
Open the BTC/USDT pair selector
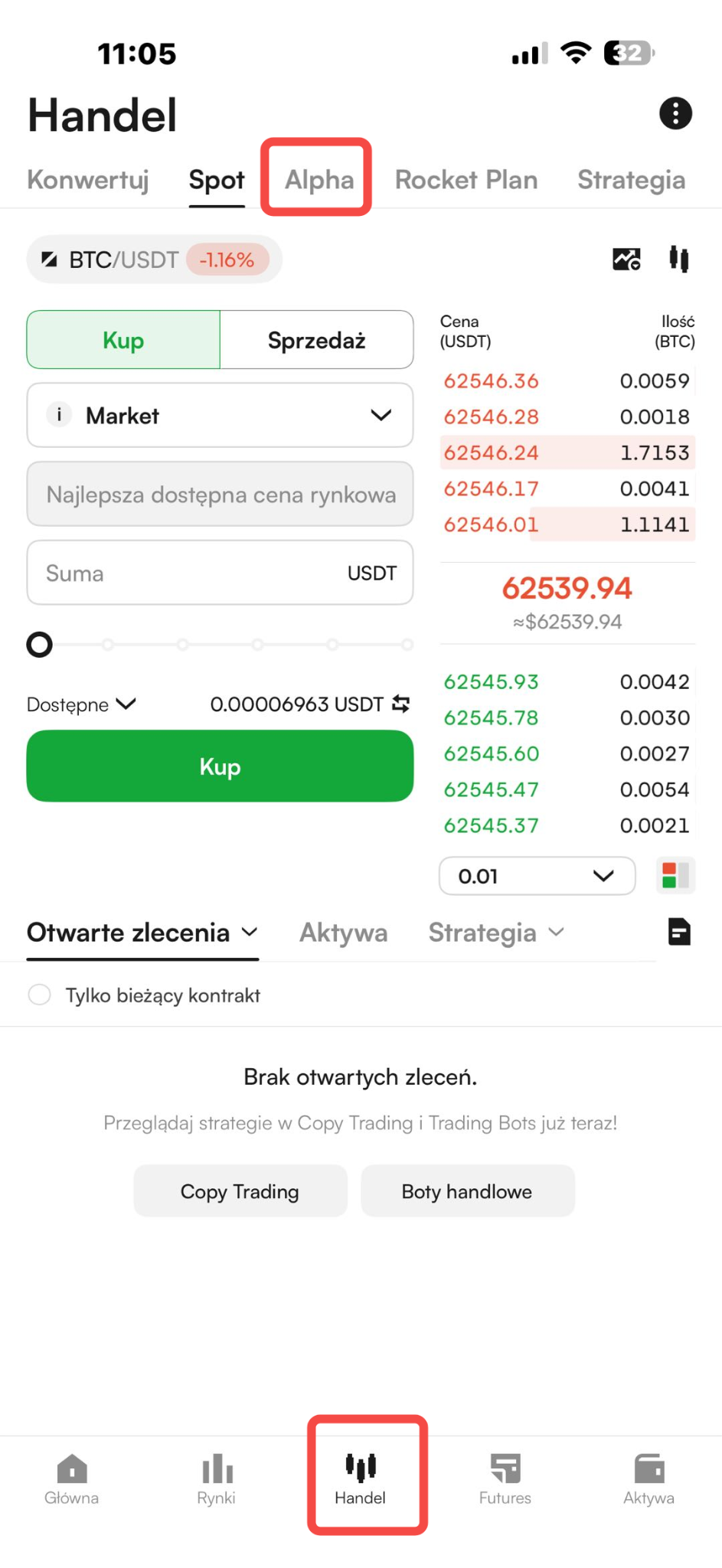[155, 260]
